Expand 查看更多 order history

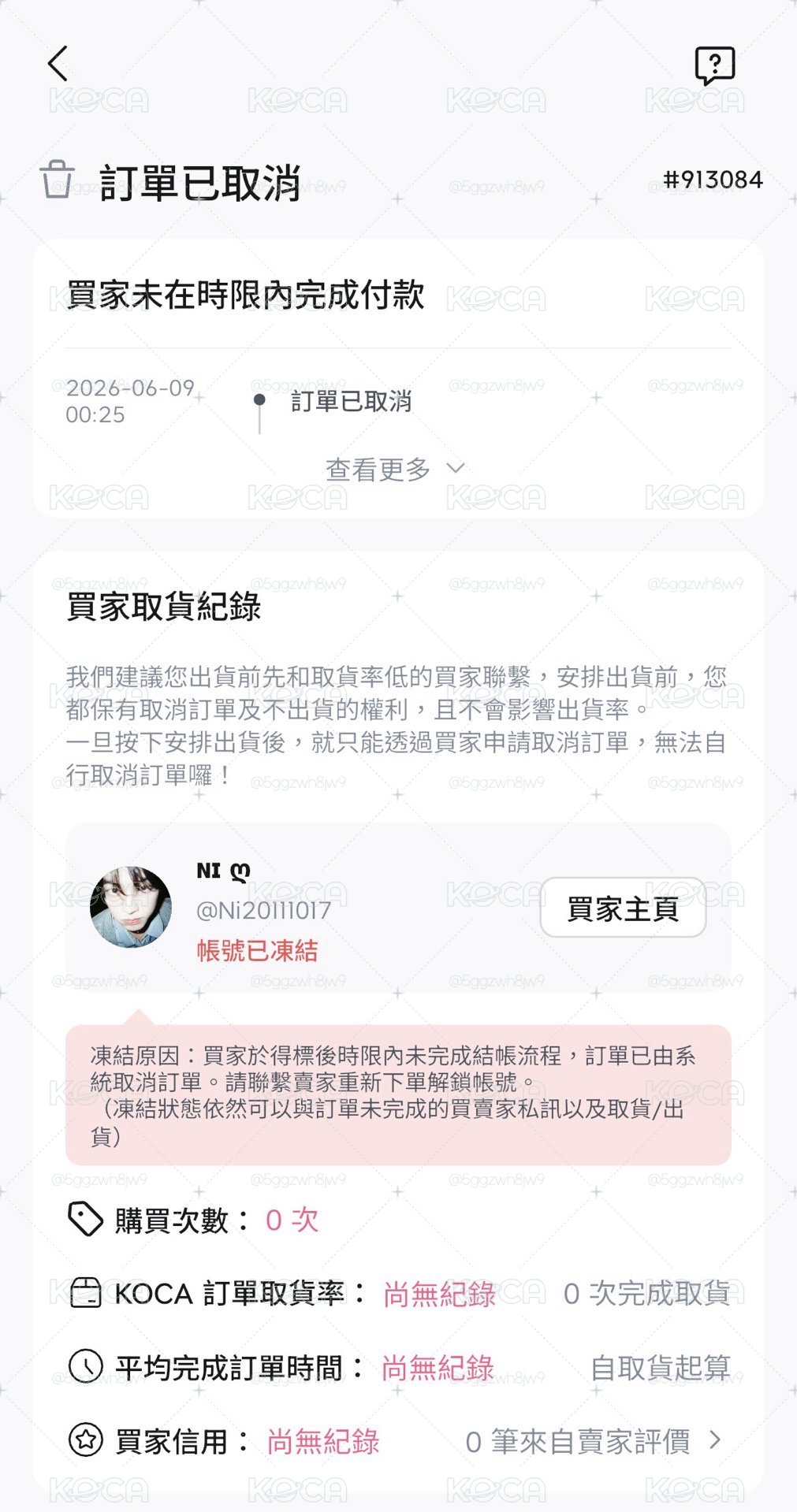(396, 470)
